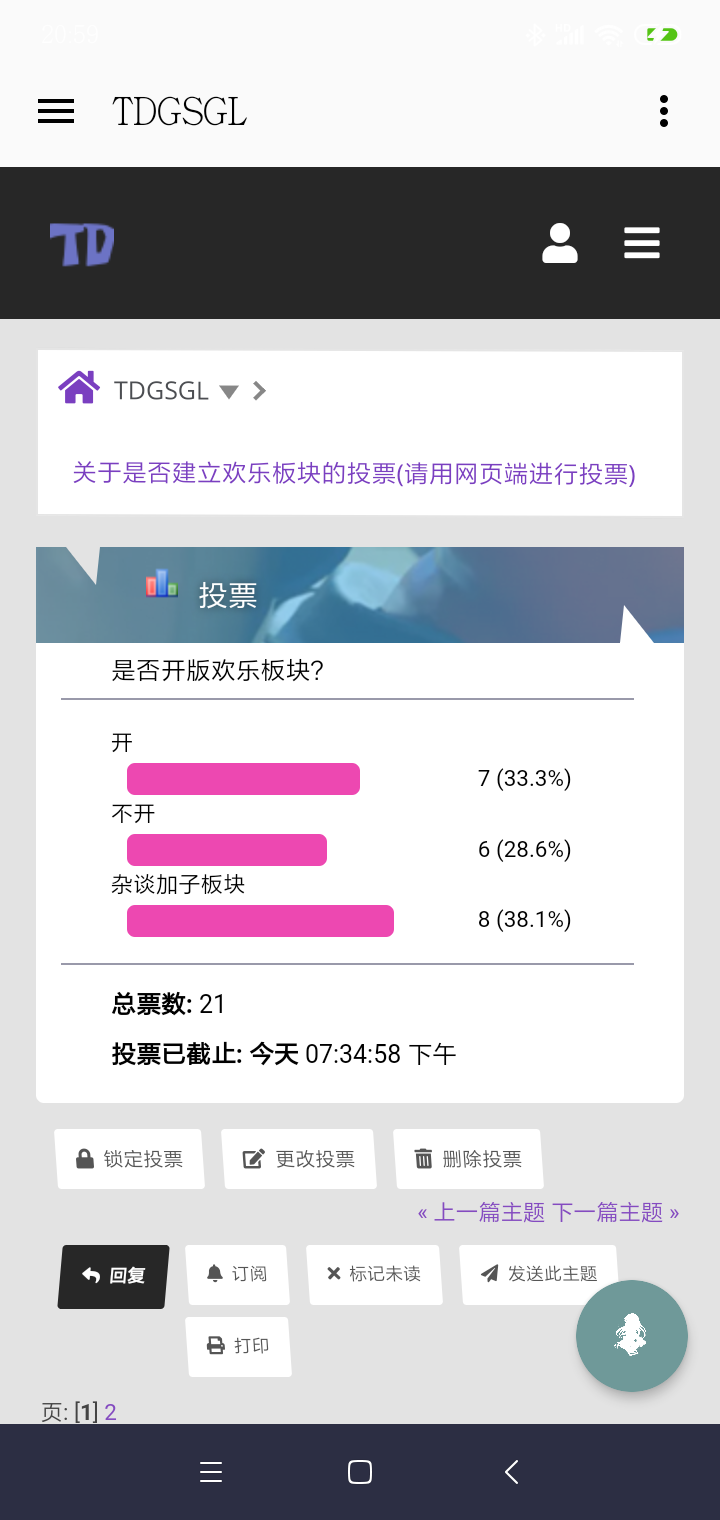Go back using the system back button
The width and height of the screenshot is (720, 1520).
[x=511, y=1471]
